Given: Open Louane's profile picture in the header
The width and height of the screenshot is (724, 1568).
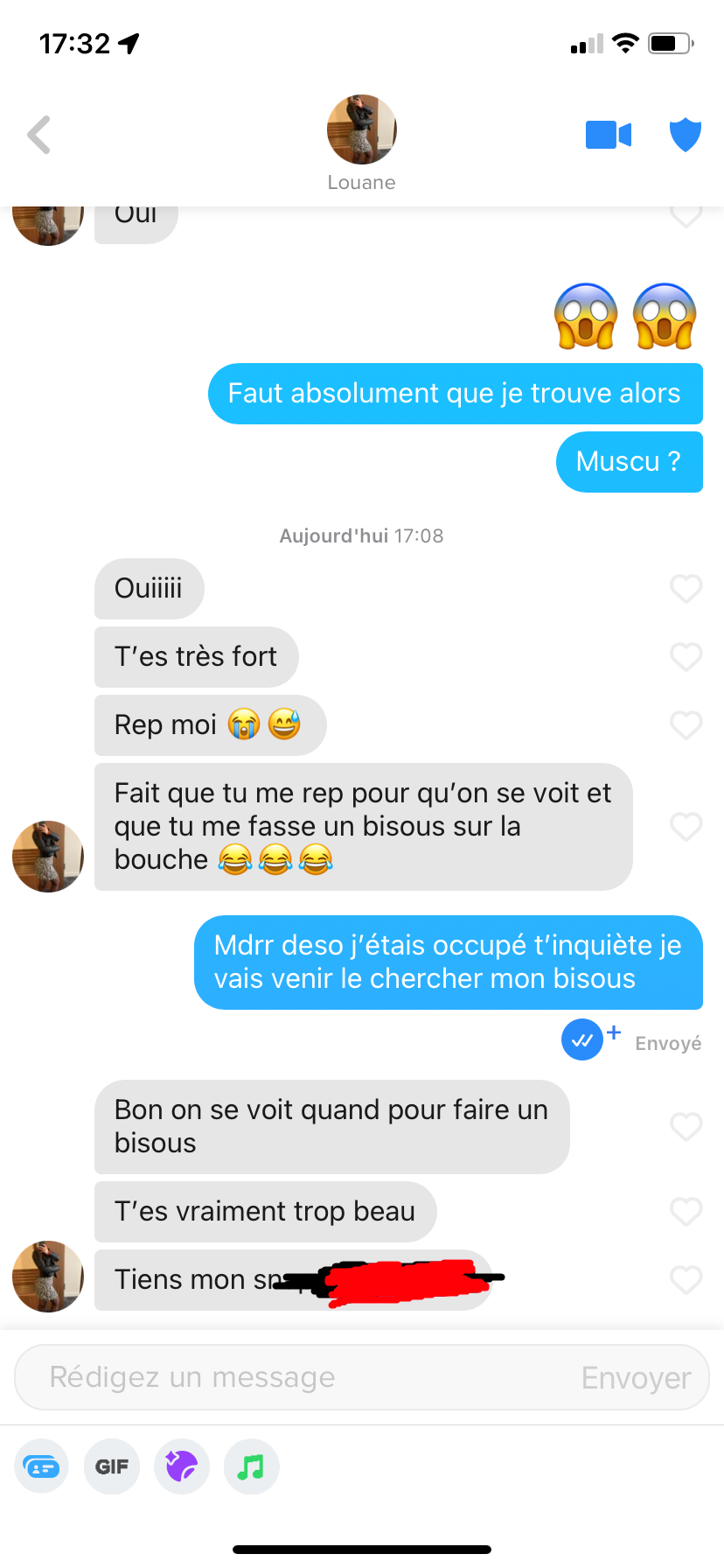Looking at the screenshot, I should [362, 129].
